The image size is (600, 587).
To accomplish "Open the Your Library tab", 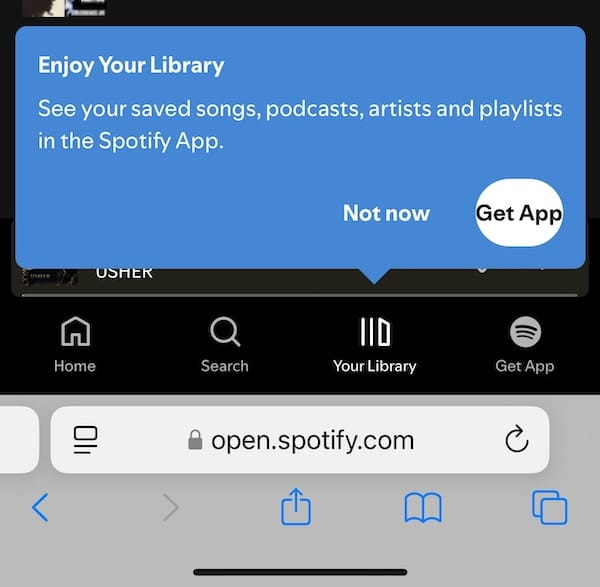I will (x=374, y=345).
